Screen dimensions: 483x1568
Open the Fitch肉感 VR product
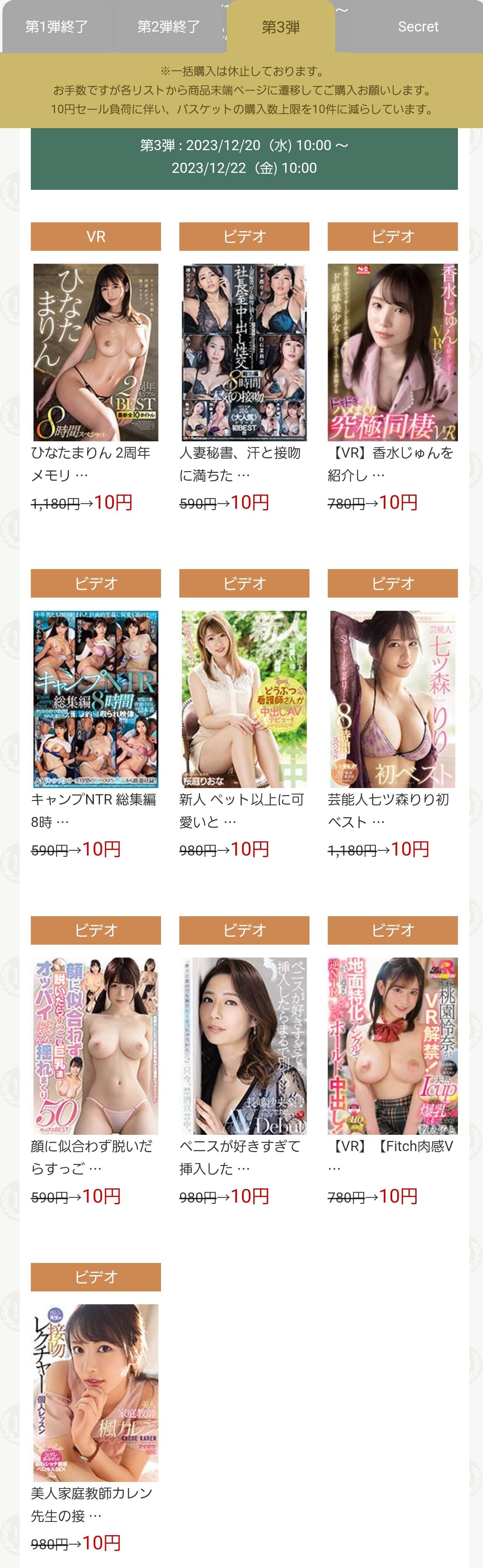(393, 1046)
